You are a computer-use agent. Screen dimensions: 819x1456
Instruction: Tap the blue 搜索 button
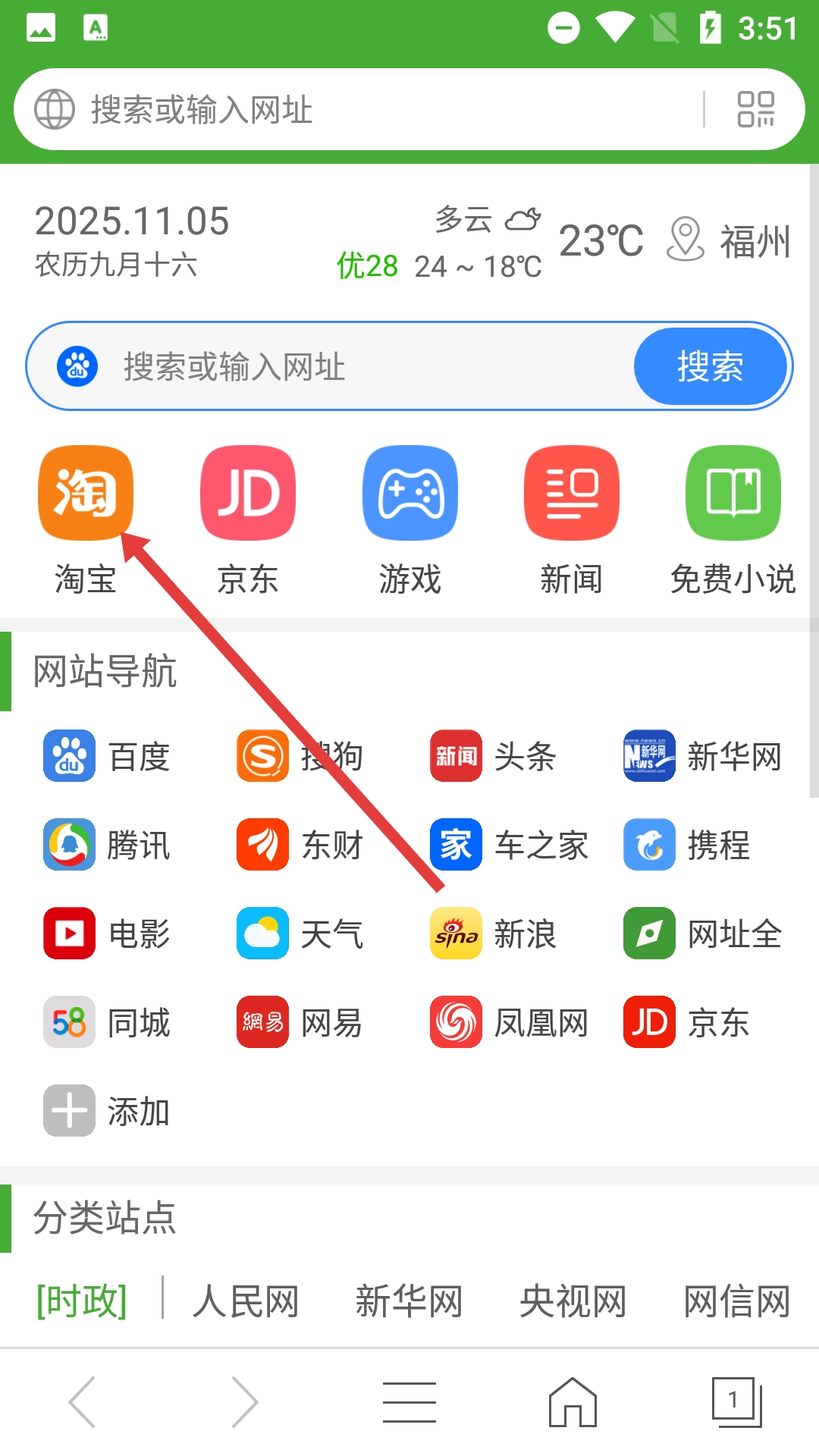(x=710, y=367)
